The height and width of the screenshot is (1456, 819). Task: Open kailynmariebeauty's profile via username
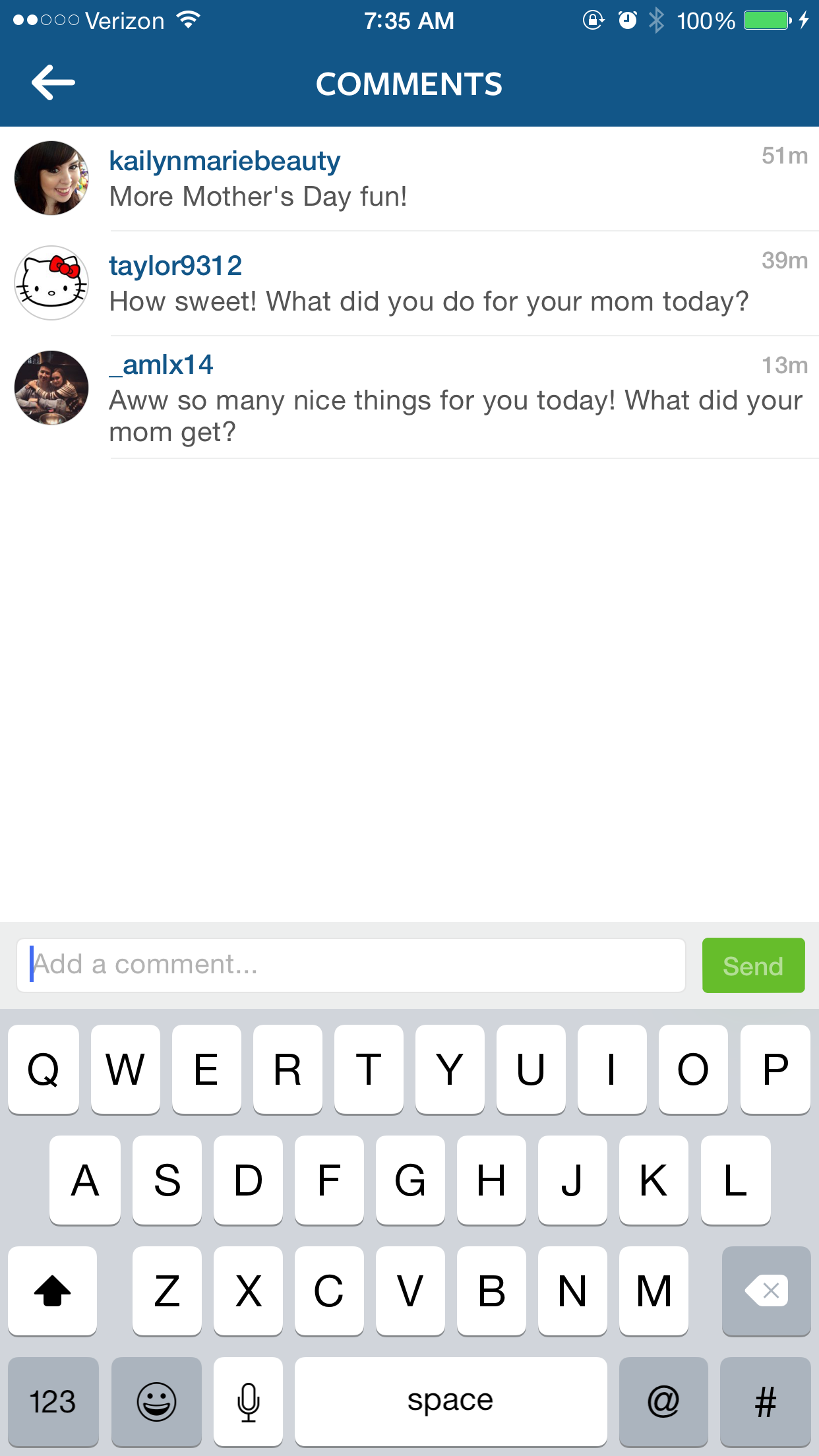pos(224,161)
